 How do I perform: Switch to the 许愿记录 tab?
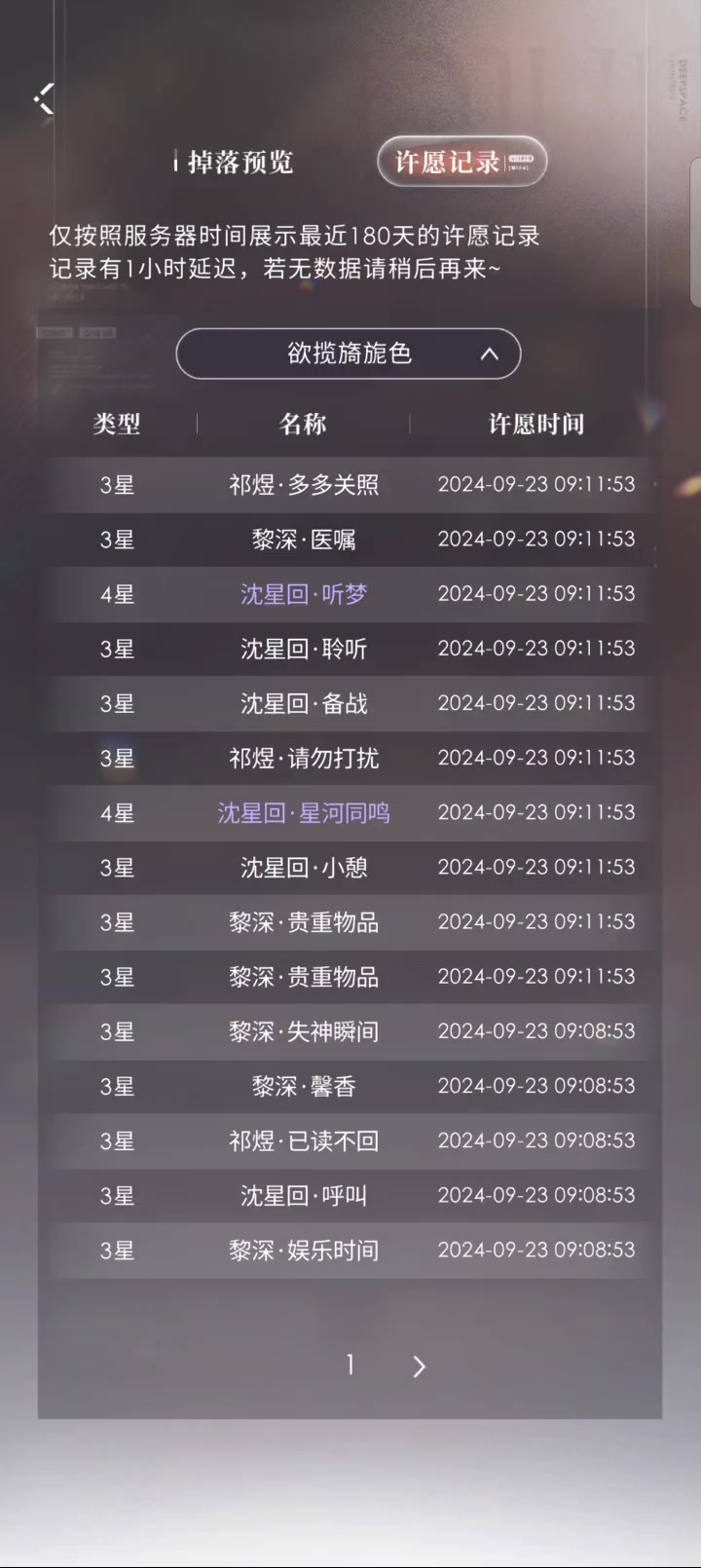461,162
